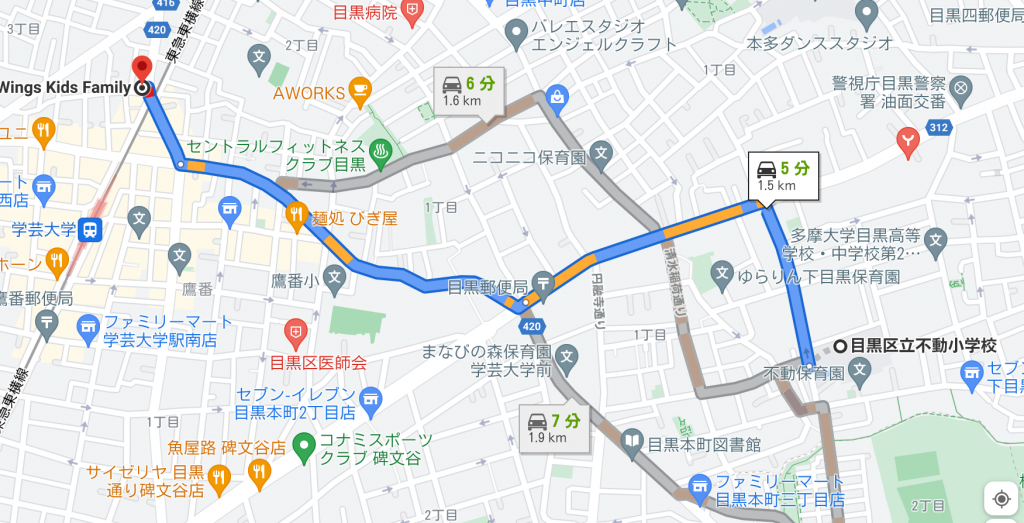The image size is (1024, 523).
Task: Open セブン-イレブン 目黒本町2丁目店 marker
Action: click(371, 400)
